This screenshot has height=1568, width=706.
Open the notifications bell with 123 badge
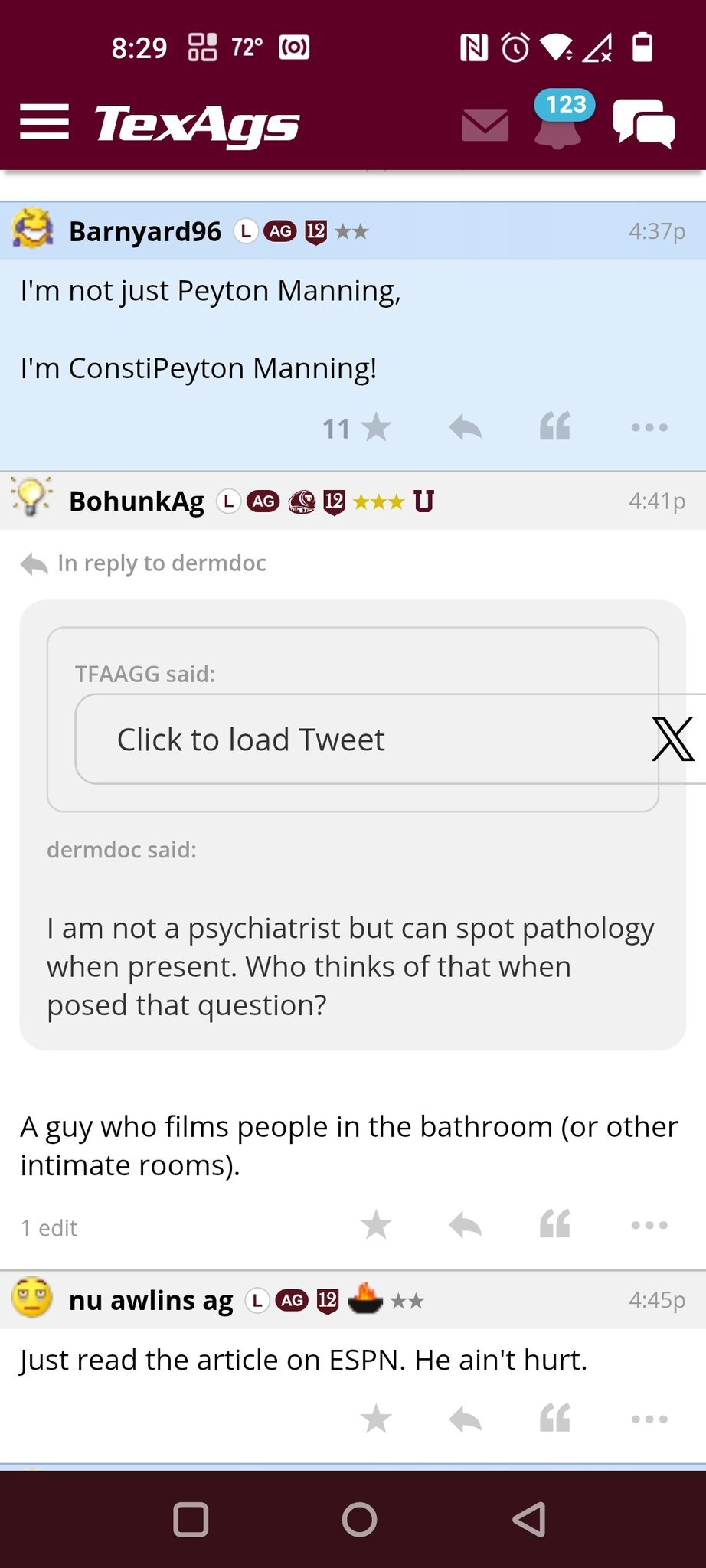559,121
